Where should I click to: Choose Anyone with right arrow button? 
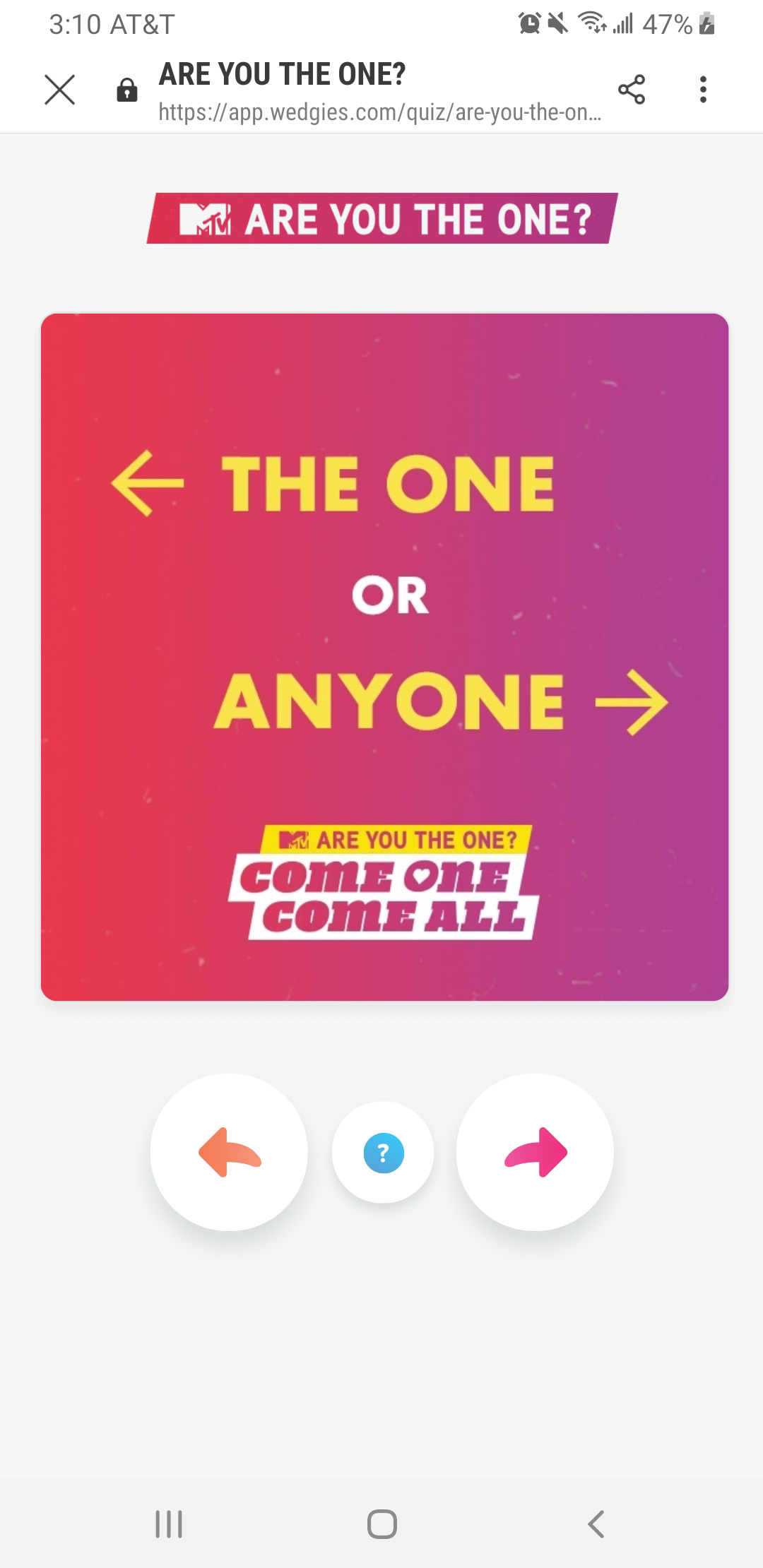pyautogui.click(x=535, y=1152)
